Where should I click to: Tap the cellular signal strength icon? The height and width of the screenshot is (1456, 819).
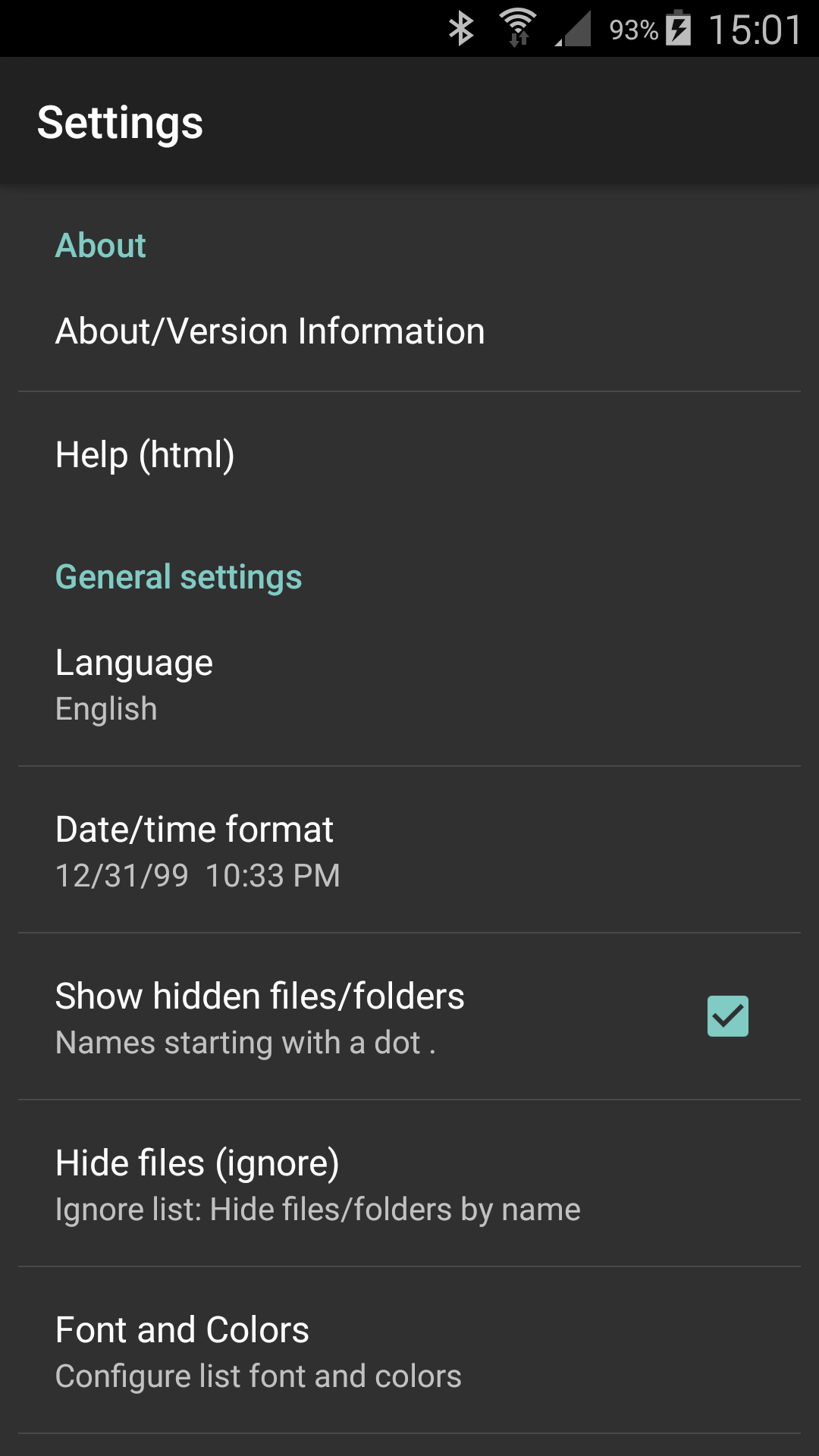tap(573, 30)
